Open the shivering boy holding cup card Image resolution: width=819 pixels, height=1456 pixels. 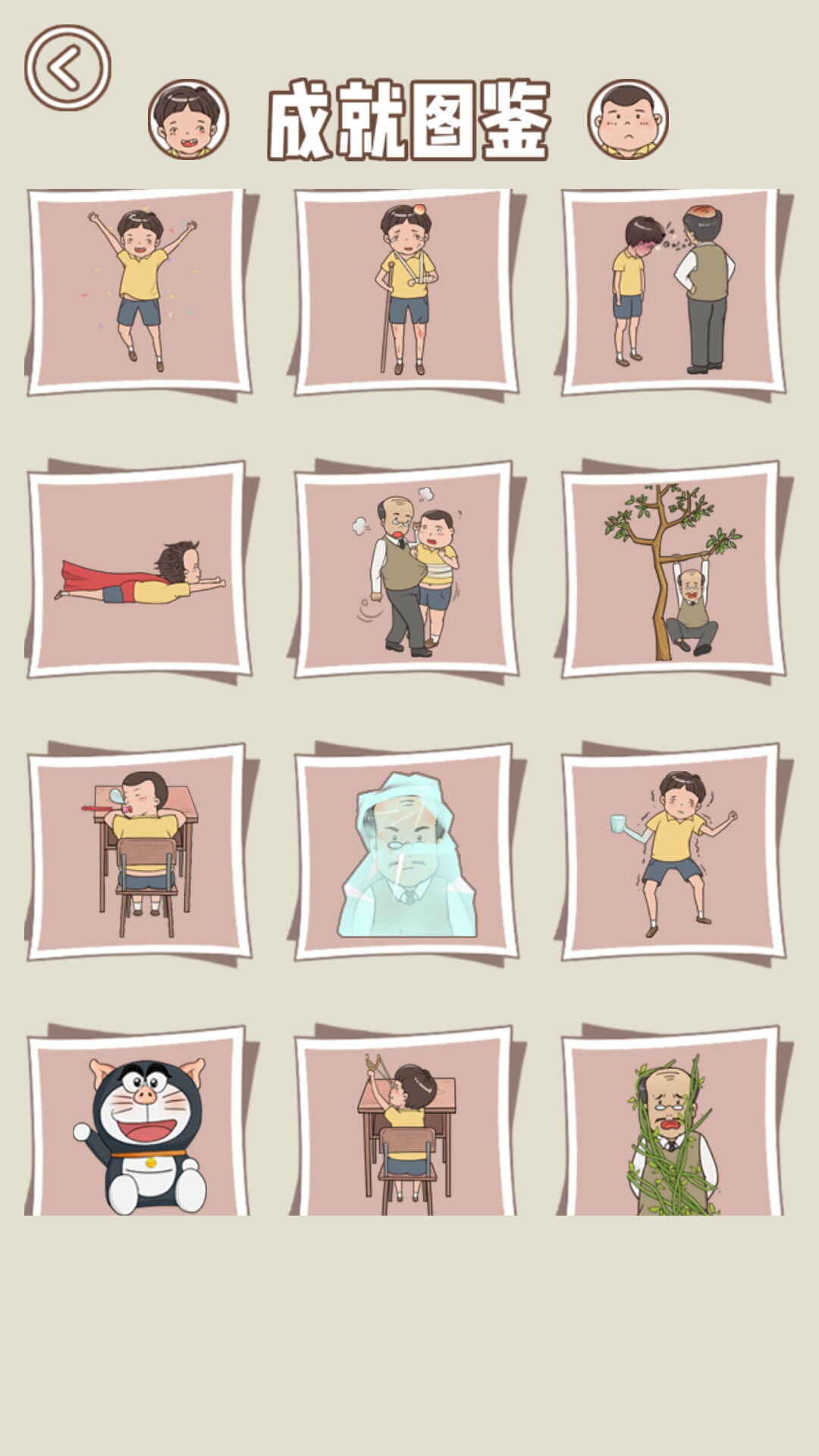pos(673,852)
